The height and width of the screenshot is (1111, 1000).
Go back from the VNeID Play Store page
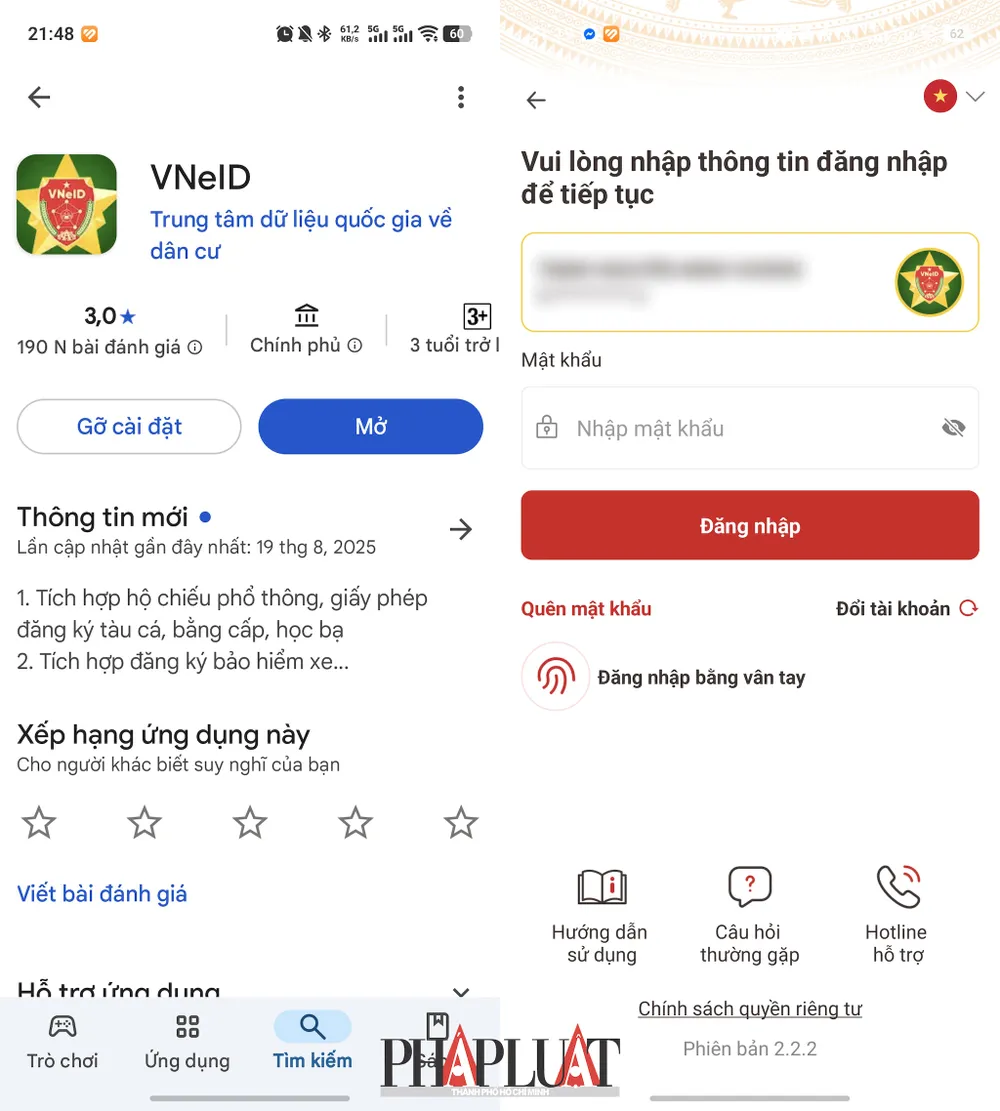pyautogui.click(x=39, y=97)
